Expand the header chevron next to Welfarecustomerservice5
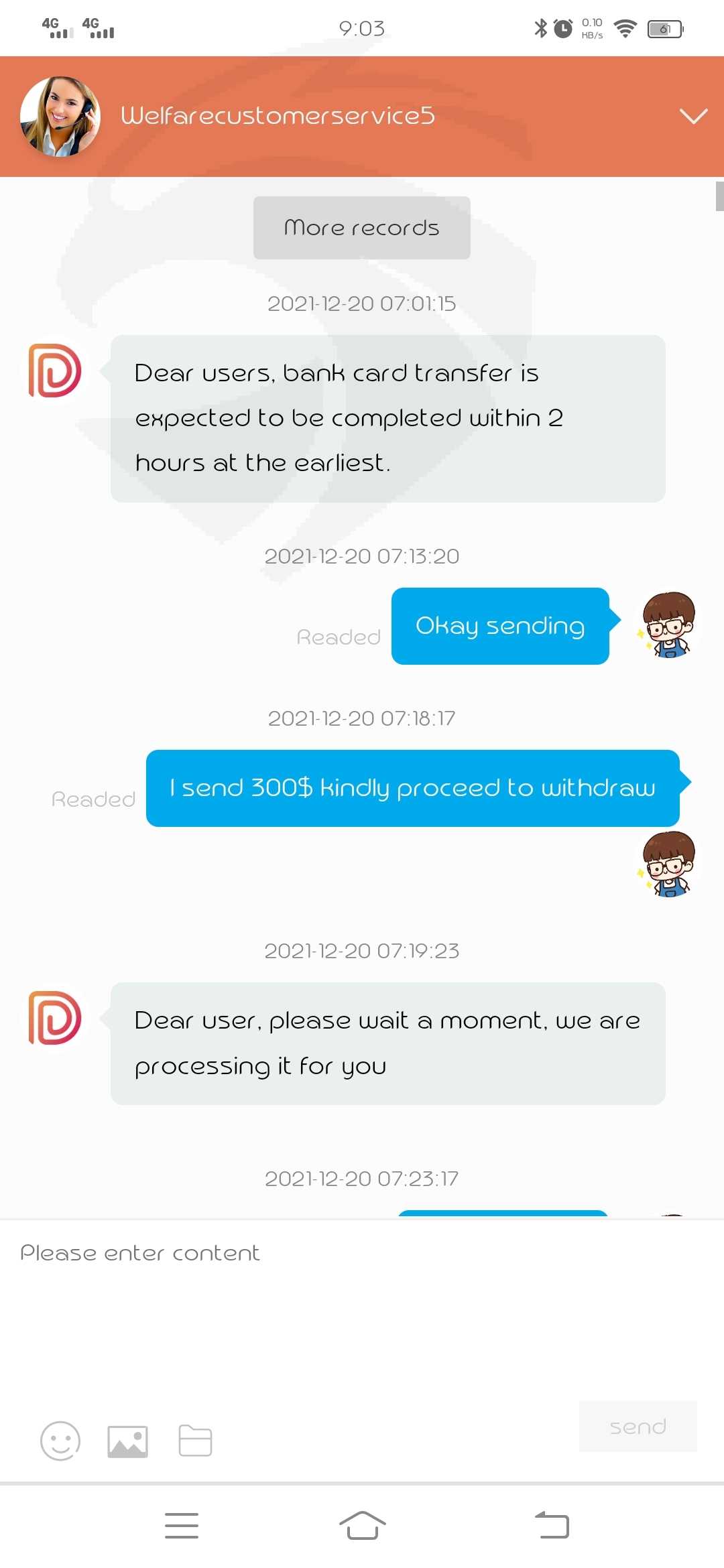Image resolution: width=724 pixels, height=1568 pixels. pos(693,116)
